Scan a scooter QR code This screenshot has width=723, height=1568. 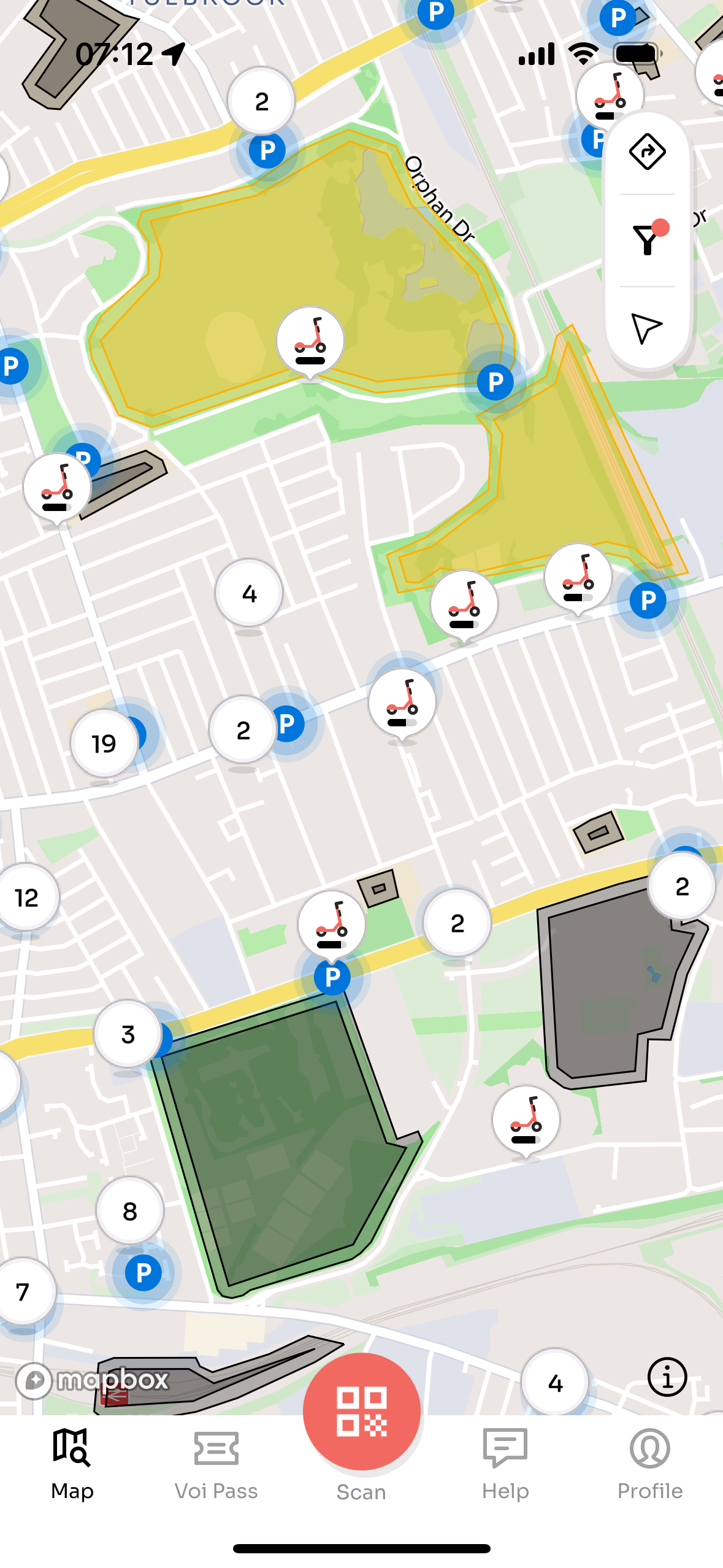pyautogui.click(x=362, y=1411)
